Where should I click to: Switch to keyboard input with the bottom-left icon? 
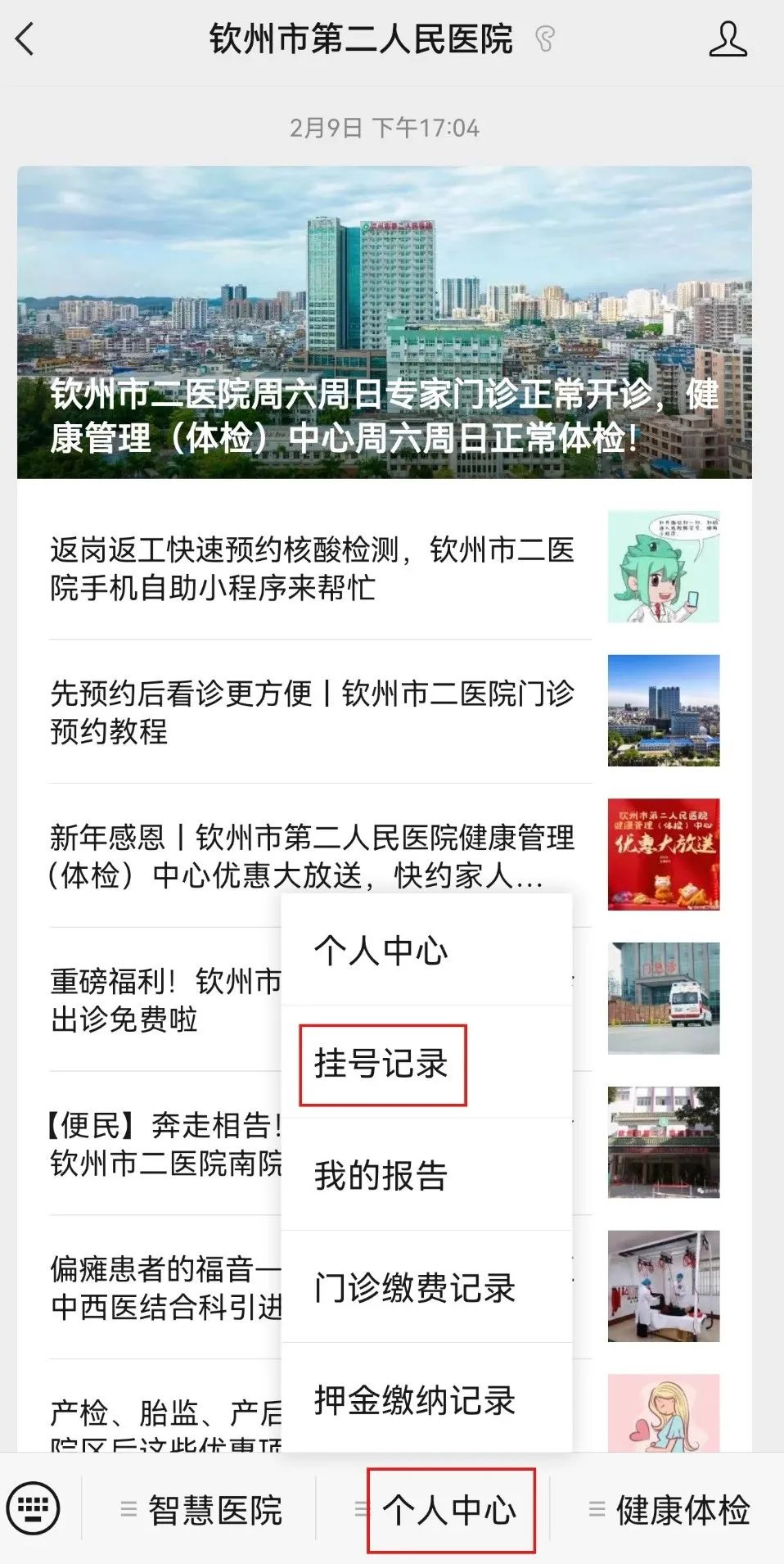point(34,1508)
